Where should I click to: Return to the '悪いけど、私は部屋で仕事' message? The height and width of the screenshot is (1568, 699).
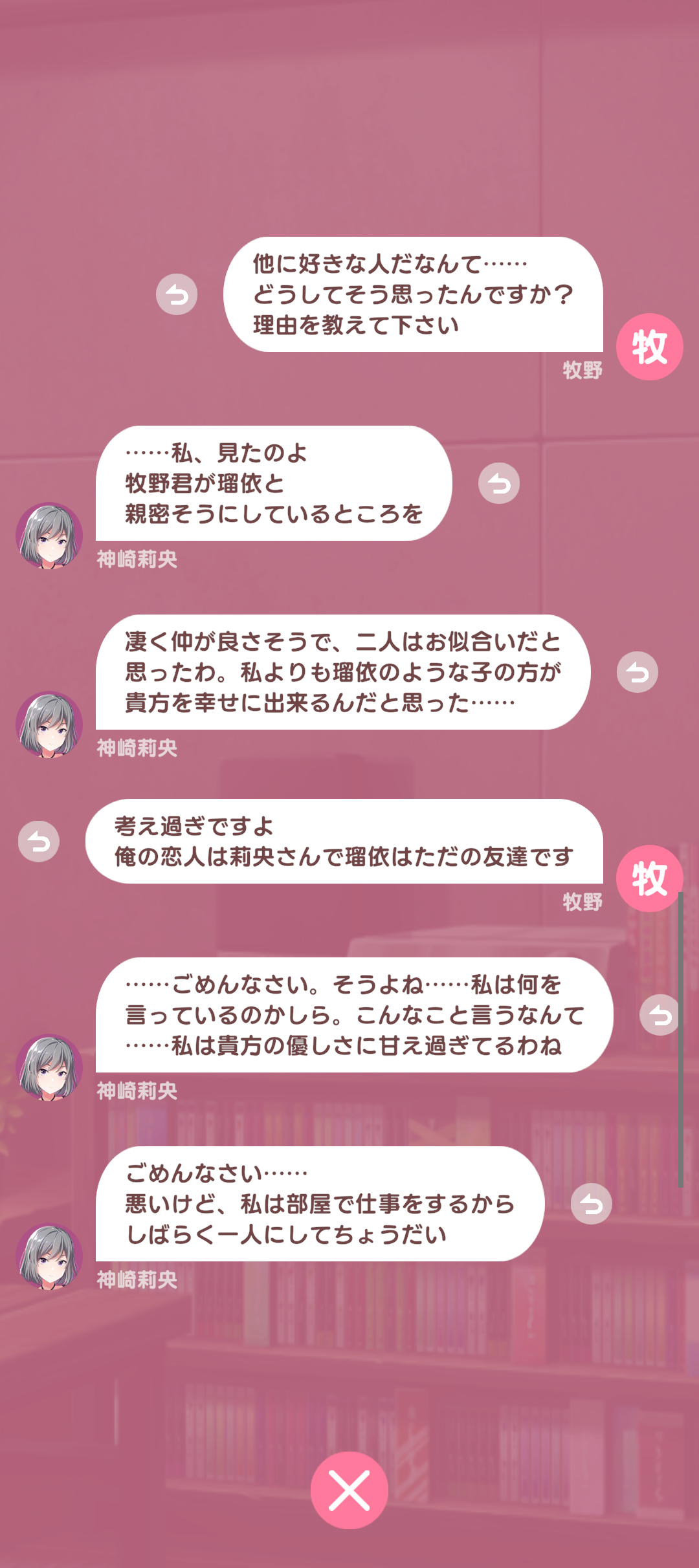tap(592, 1204)
